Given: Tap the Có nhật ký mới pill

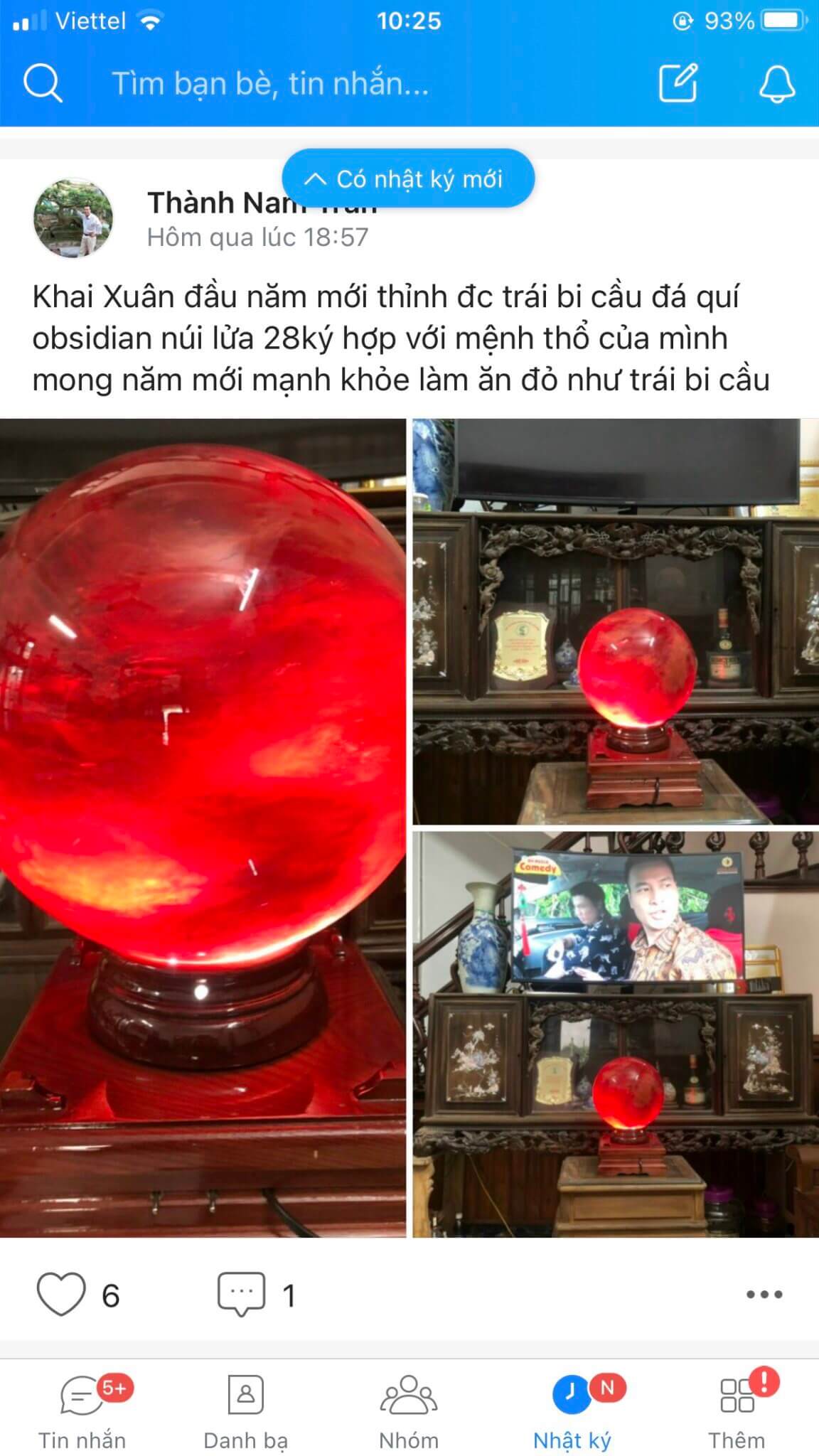Looking at the screenshot, I should click(x=408, y=178).
